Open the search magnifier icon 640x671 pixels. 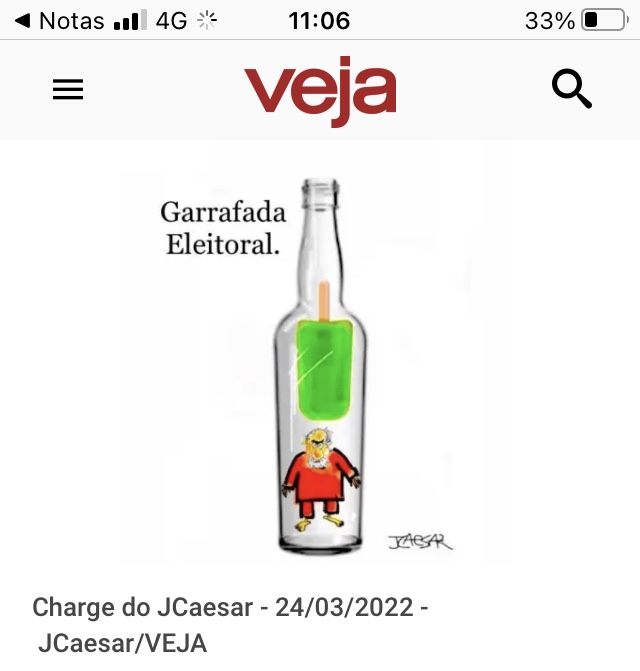point(571,90)
